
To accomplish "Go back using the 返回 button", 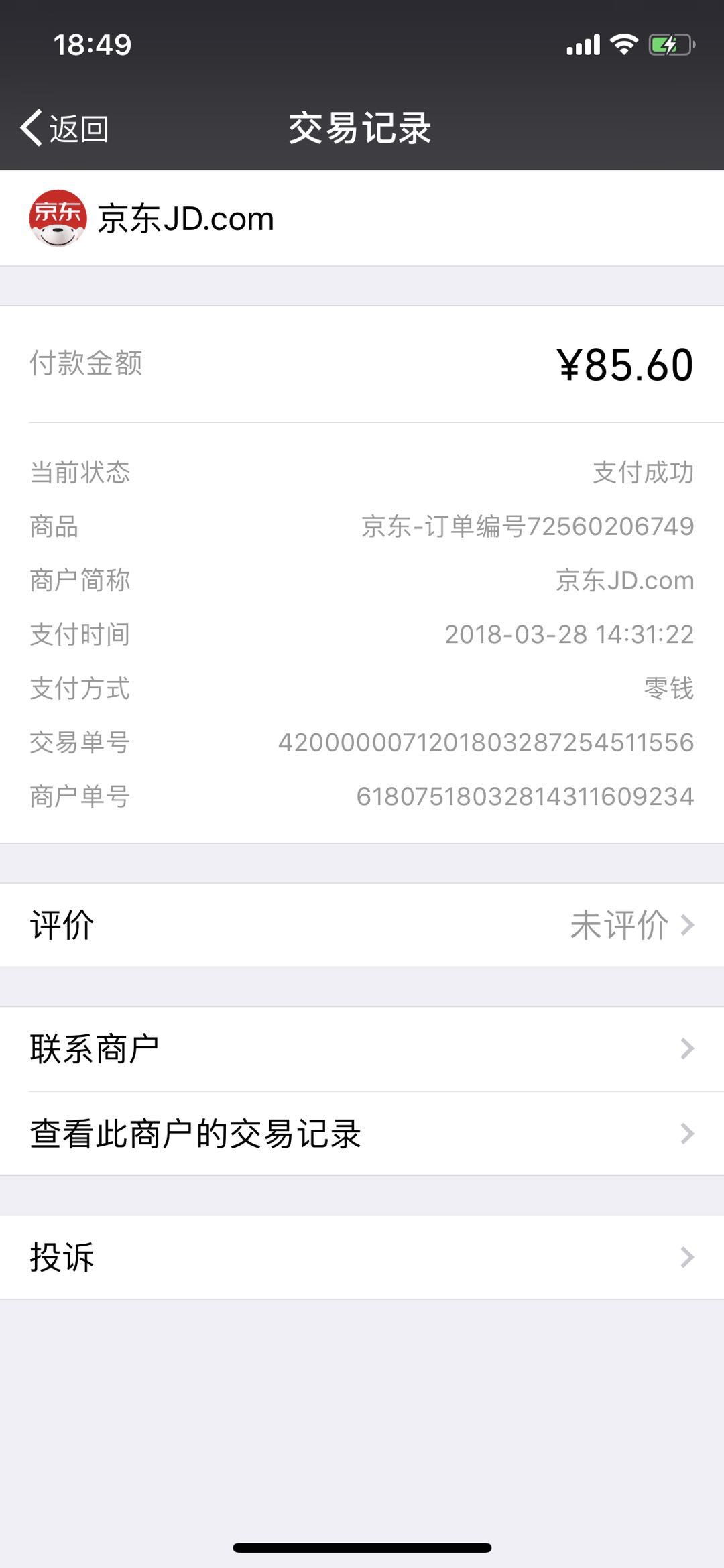I will tap(65, 128).
